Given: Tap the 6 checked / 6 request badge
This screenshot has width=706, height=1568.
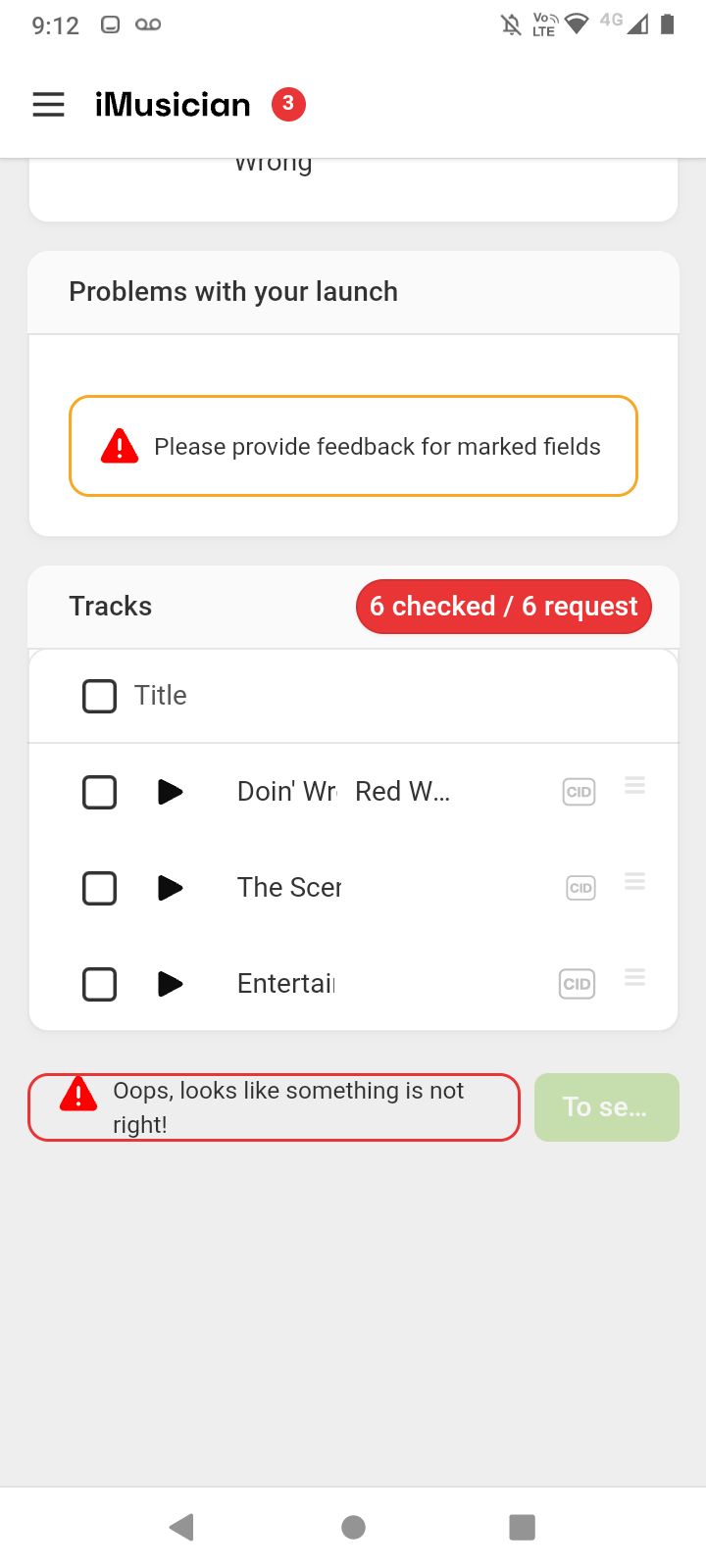Looking at the screenshot, I should 504,607.
